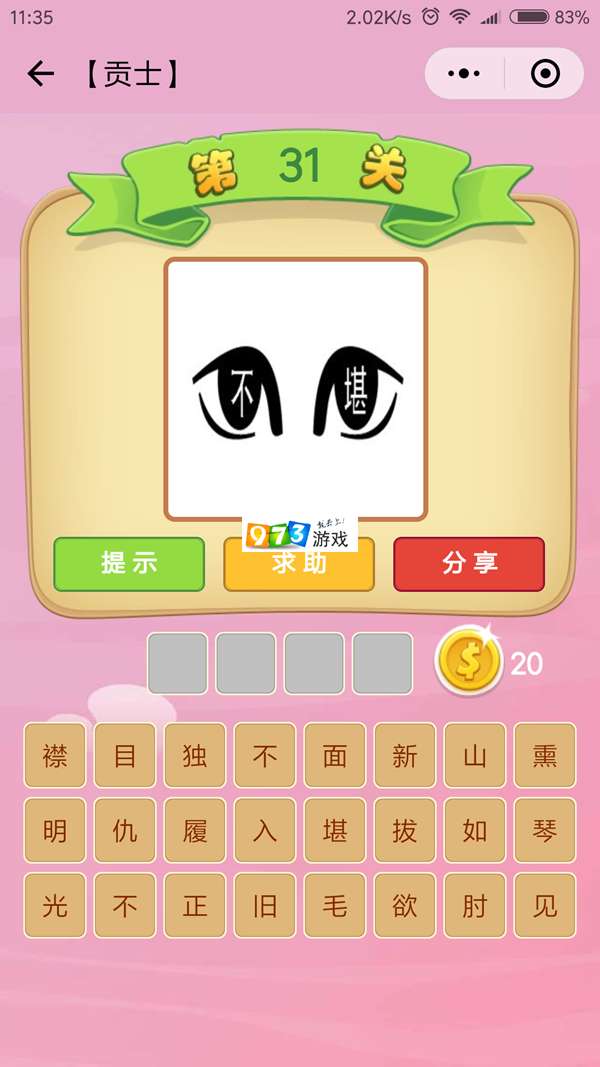Go back with the arrow icon

40,74
